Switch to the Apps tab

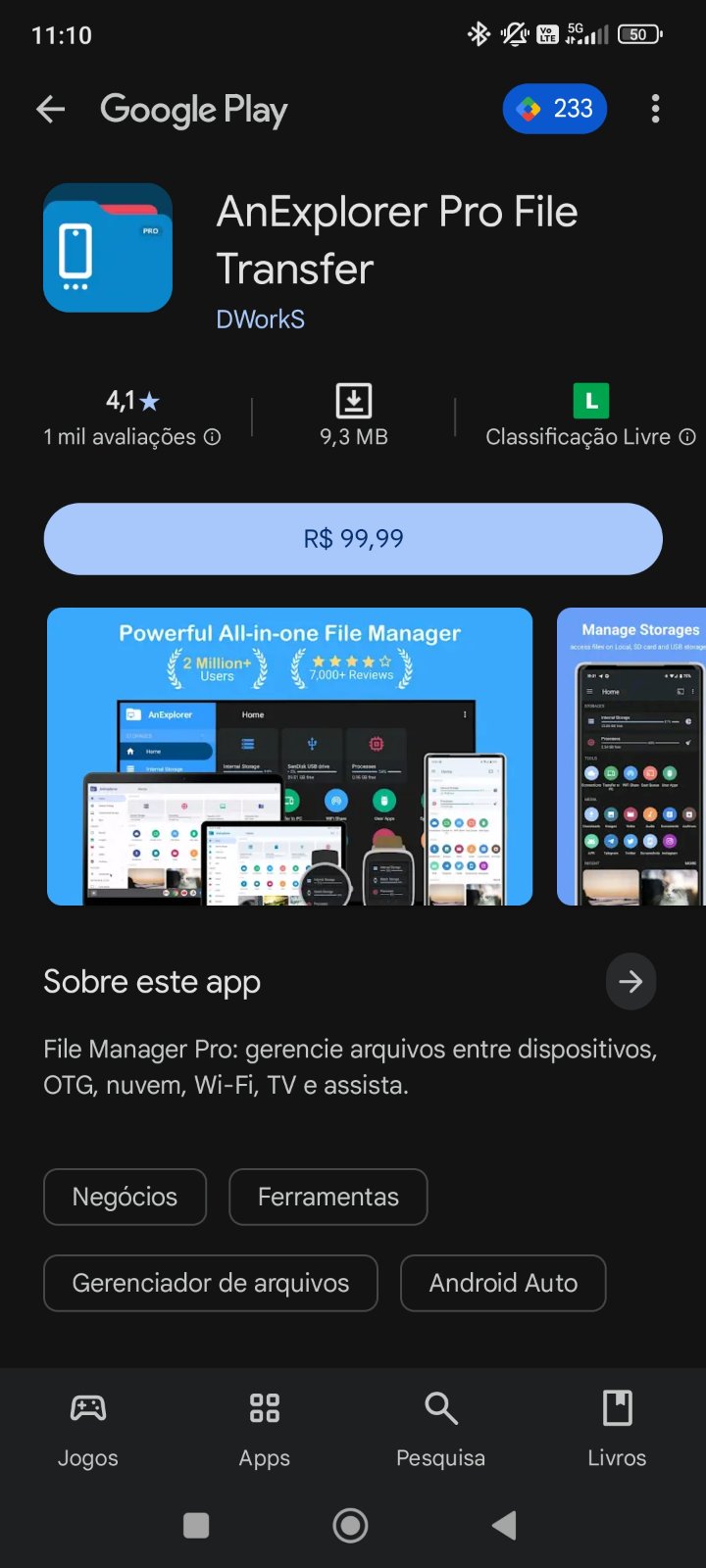pos(265,1431)
